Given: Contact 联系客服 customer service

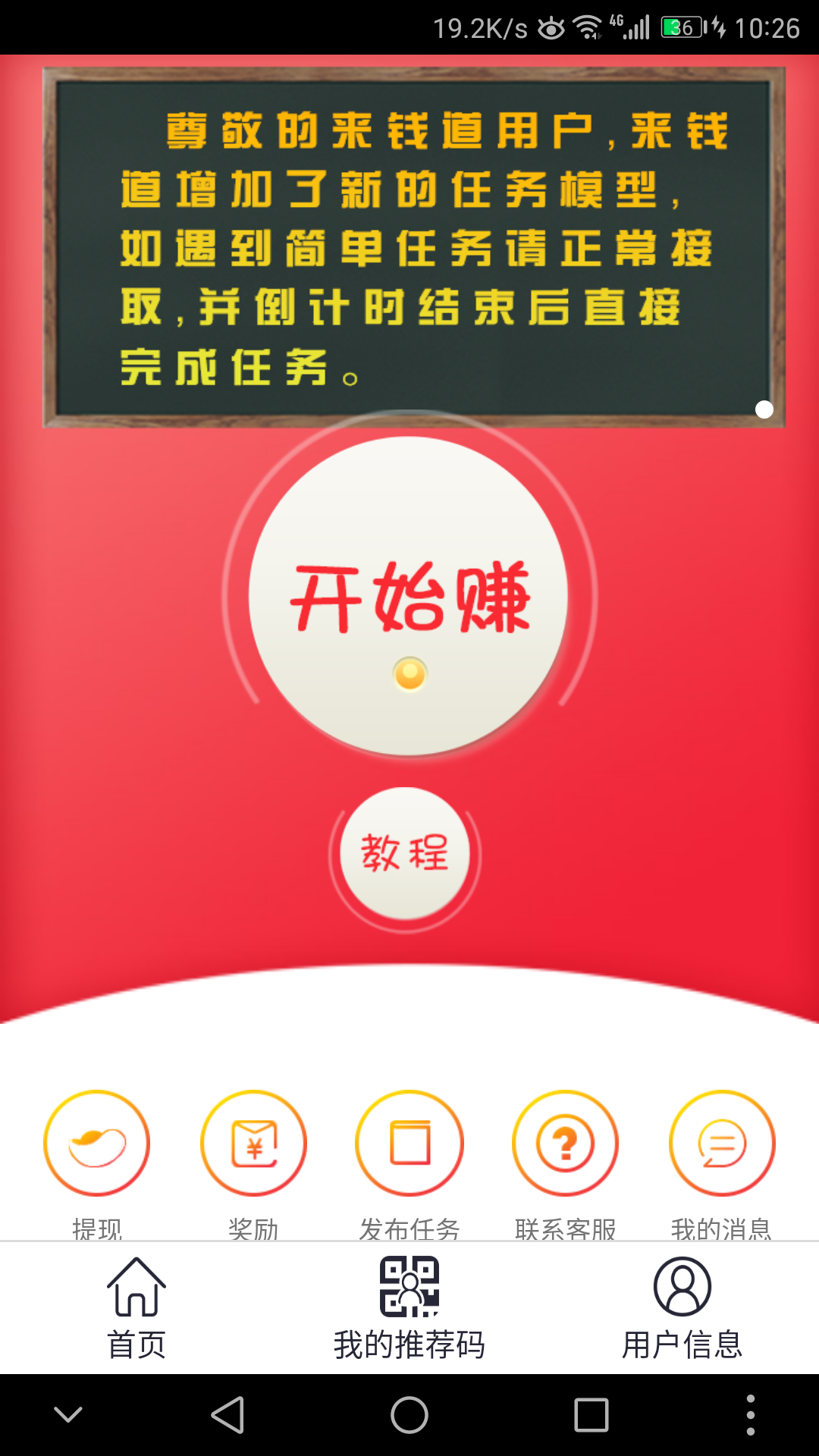Looking at the screenshot, I should click(x=566, y=1143).
